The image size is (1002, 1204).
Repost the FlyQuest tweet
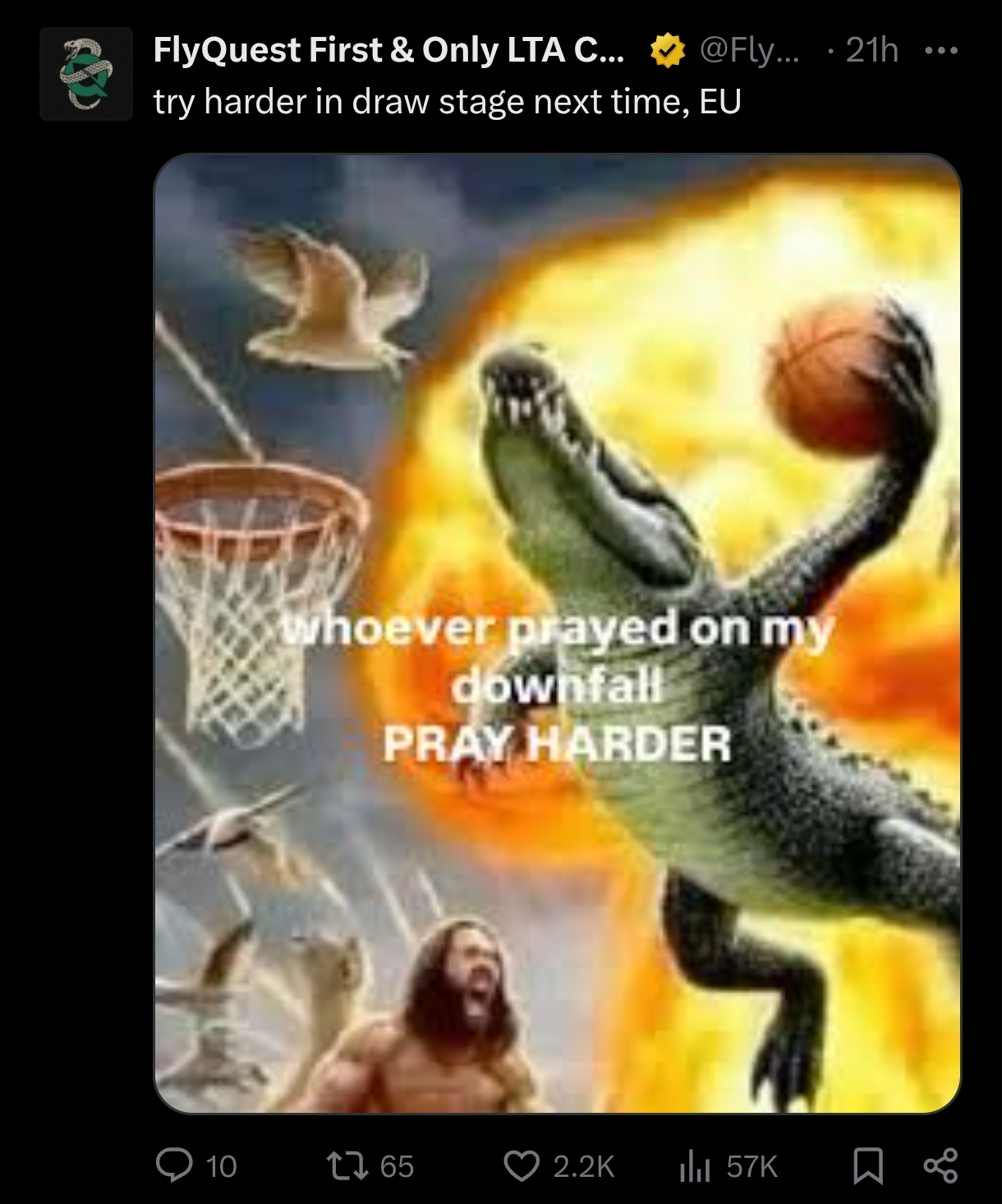pyautogui.click(x=338, y=1166)
